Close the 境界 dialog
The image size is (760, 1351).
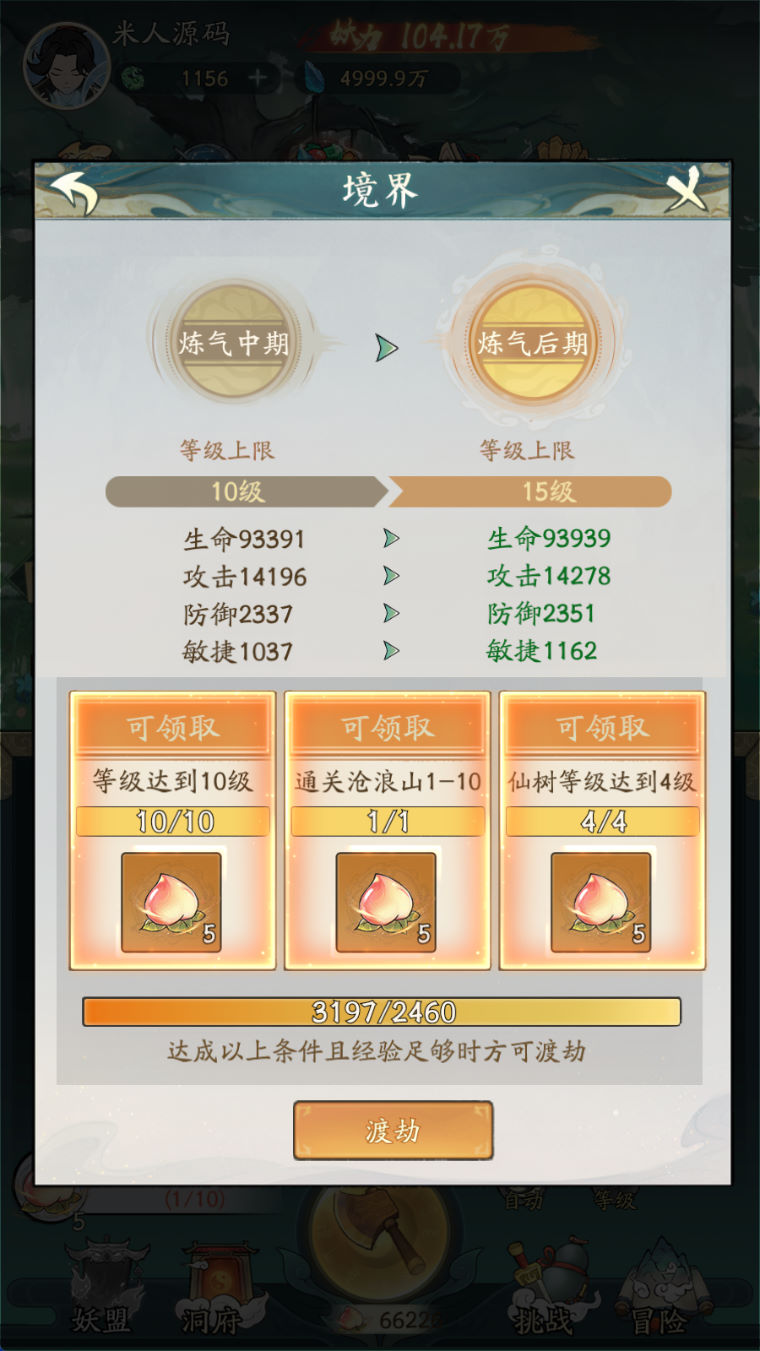[x=688, y=190]
